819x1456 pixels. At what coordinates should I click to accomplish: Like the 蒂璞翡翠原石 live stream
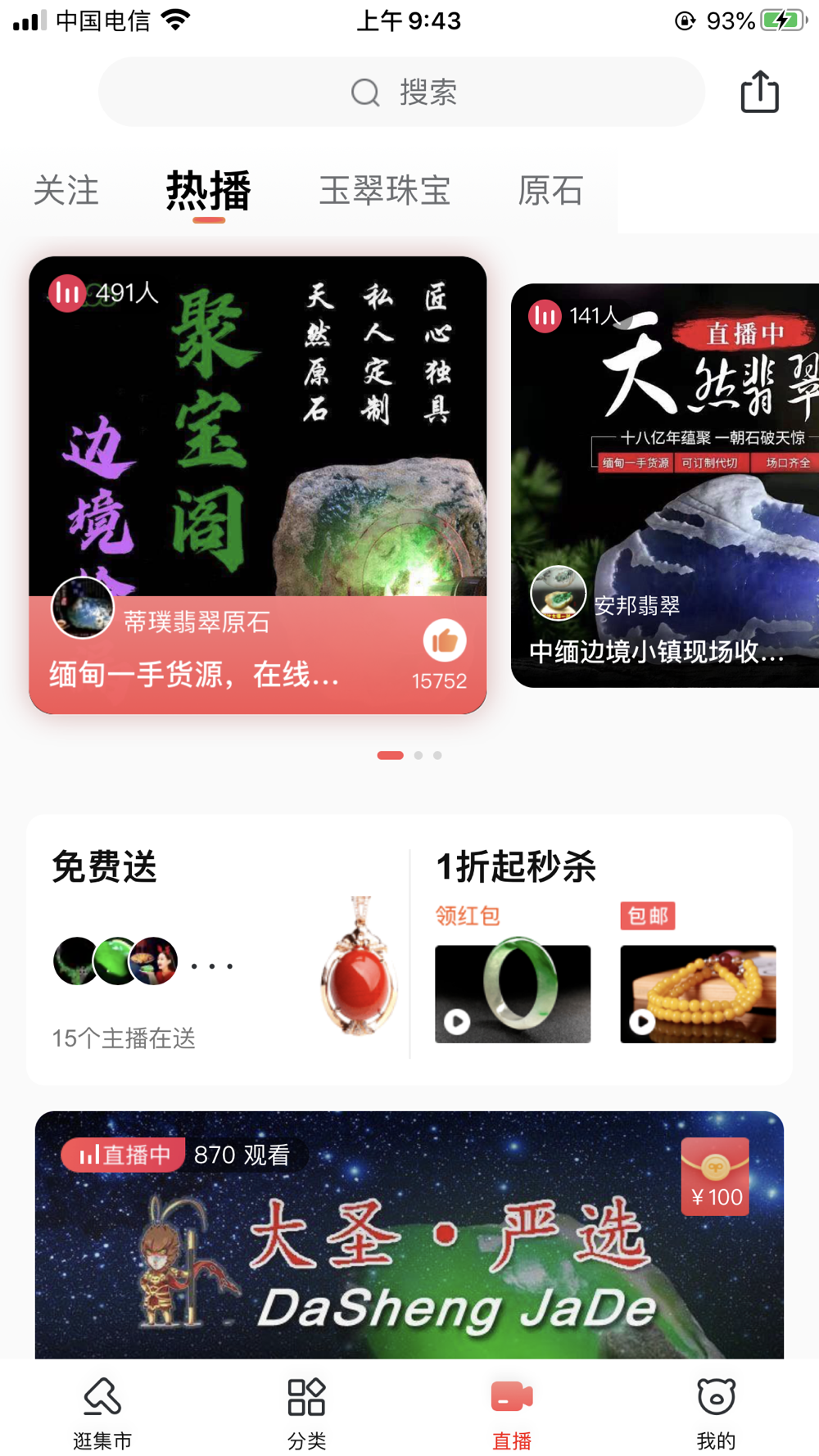(x=445, y=641)
